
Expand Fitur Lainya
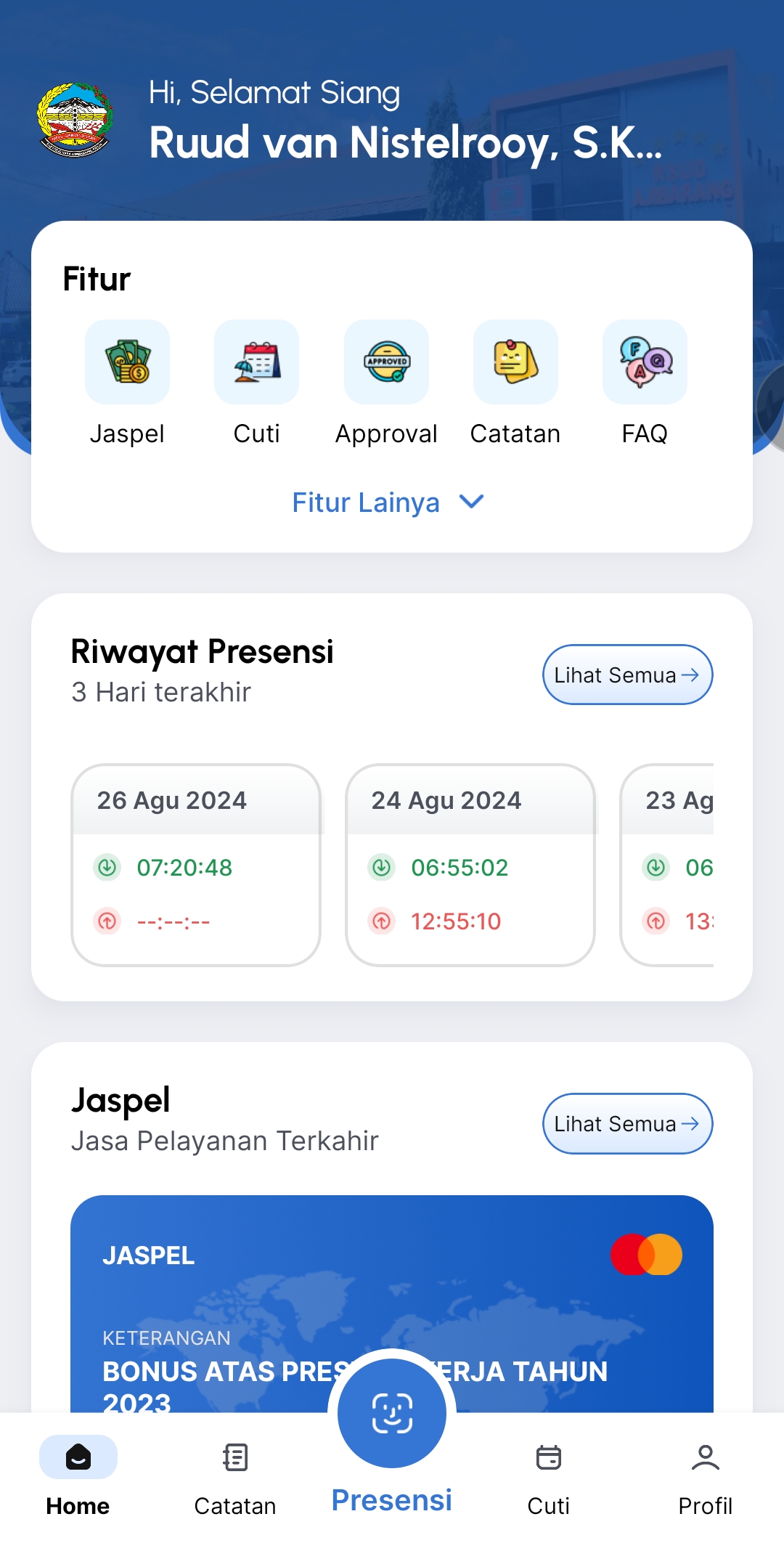click(x=388, y=502)
